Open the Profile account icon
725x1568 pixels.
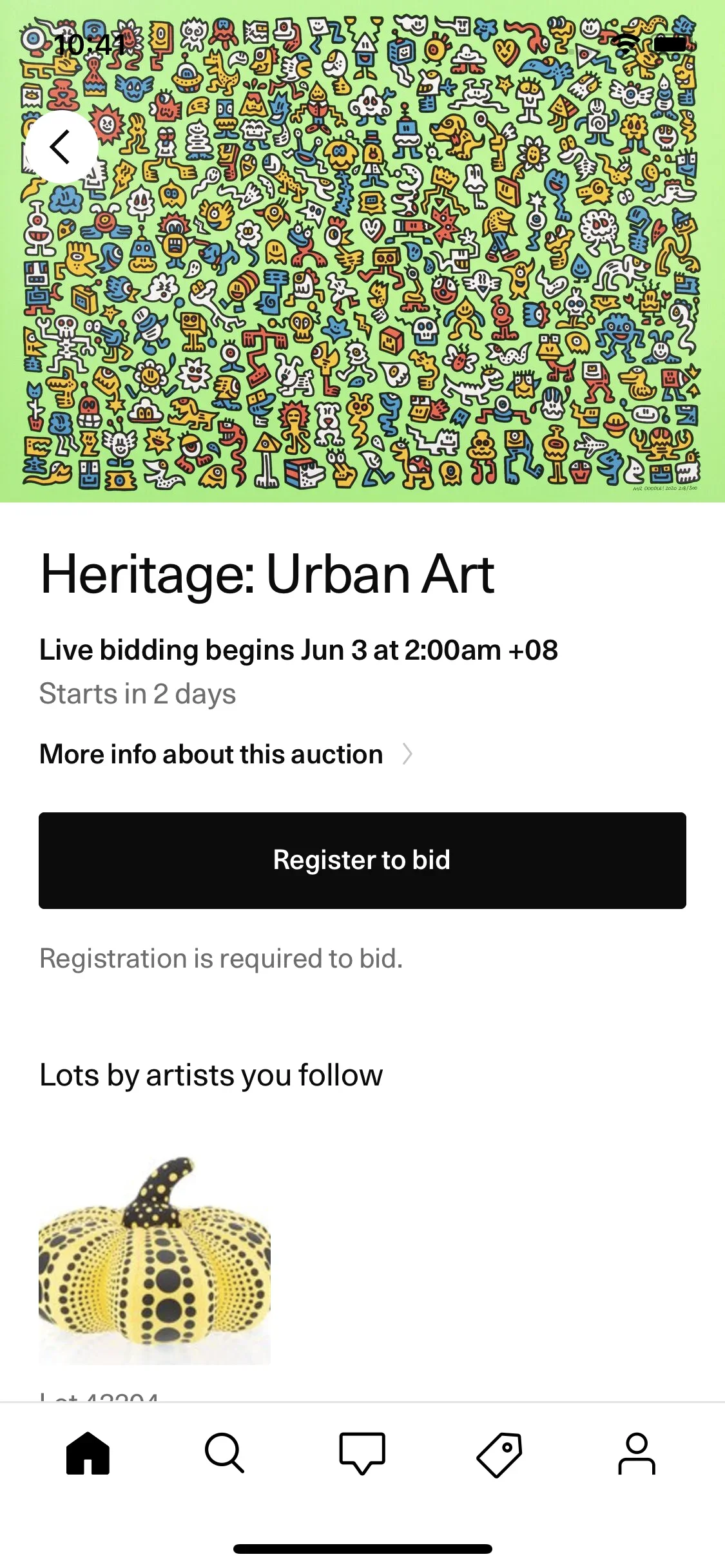pos(637,1453)
